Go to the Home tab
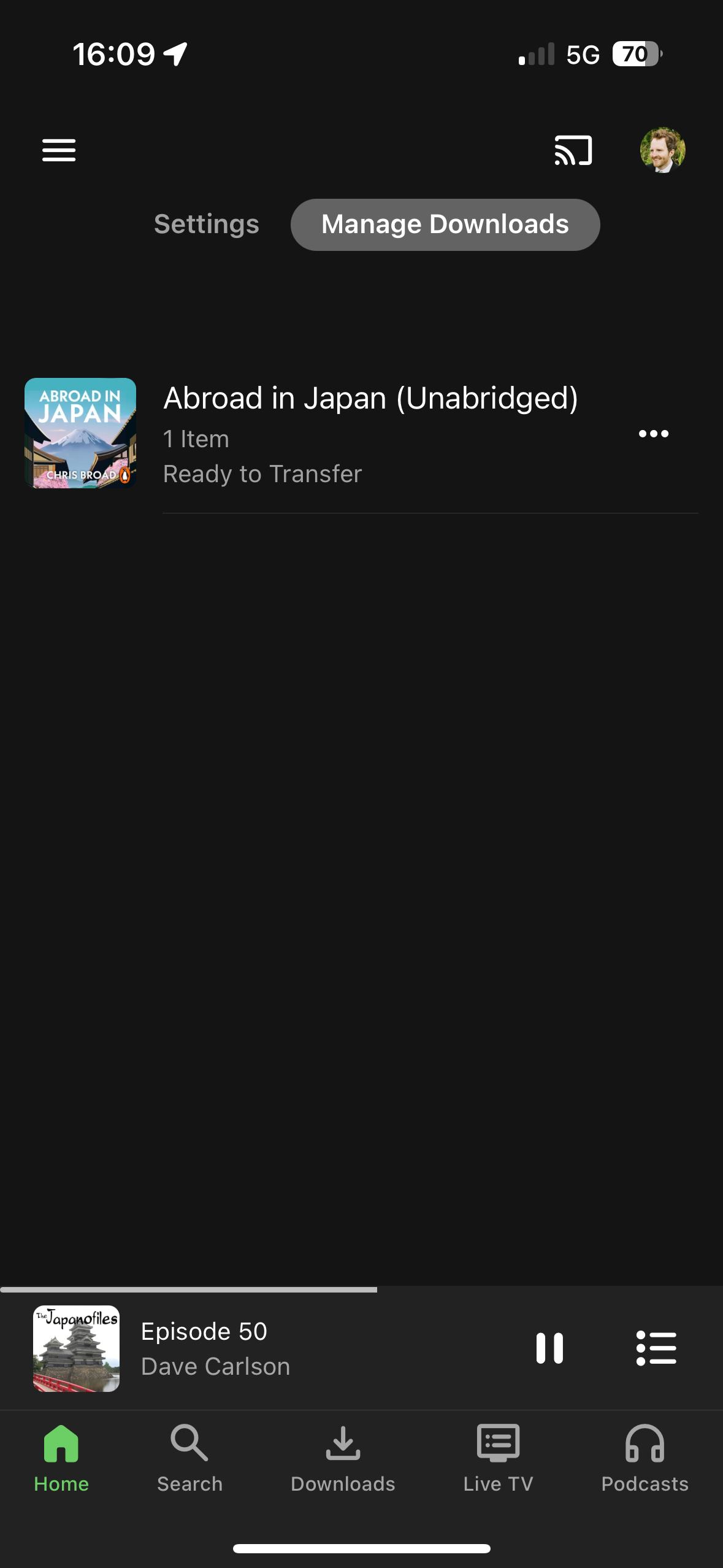This screenshot has height=1568, width=723. tap(61, 1458)
